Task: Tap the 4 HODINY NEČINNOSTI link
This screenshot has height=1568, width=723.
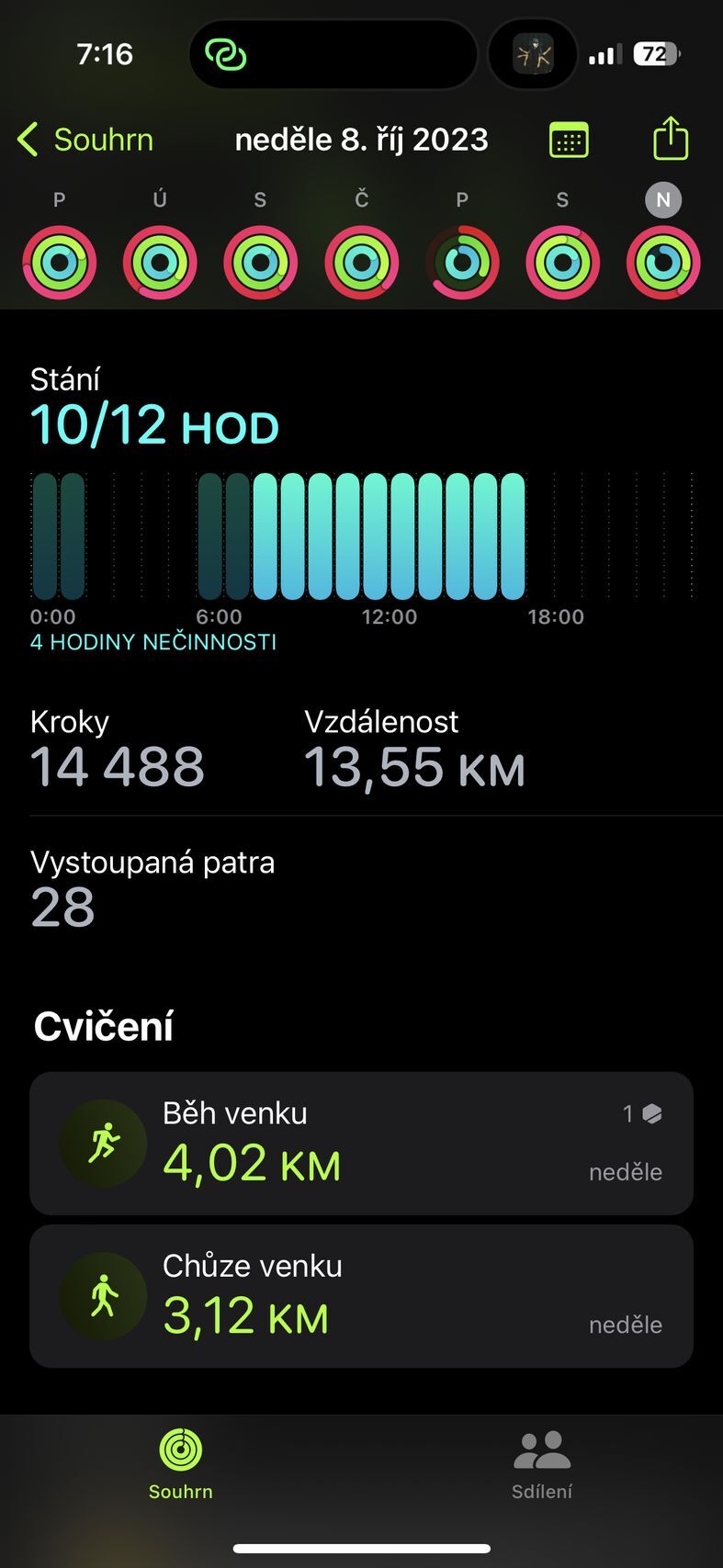Action: 153,641
